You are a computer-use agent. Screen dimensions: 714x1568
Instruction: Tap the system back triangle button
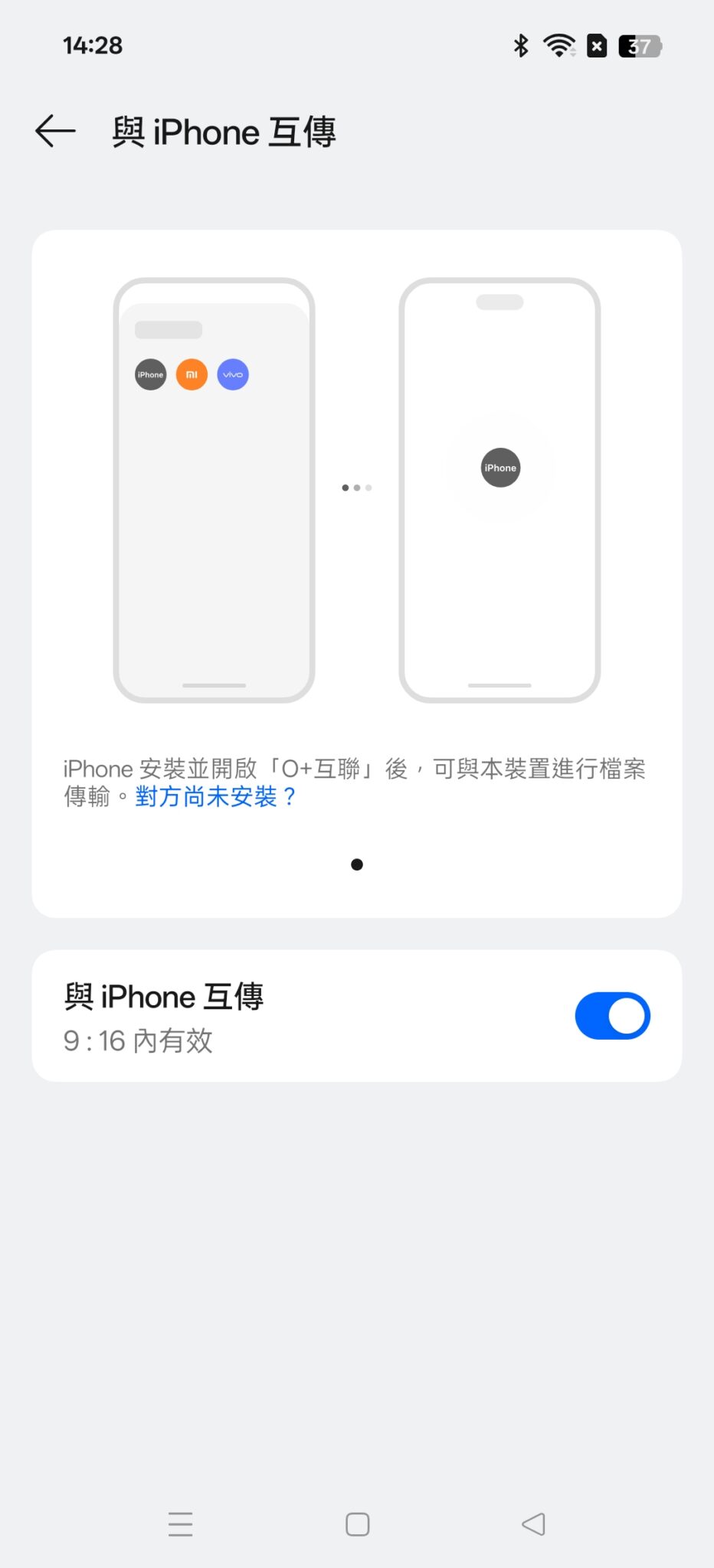533,1524
